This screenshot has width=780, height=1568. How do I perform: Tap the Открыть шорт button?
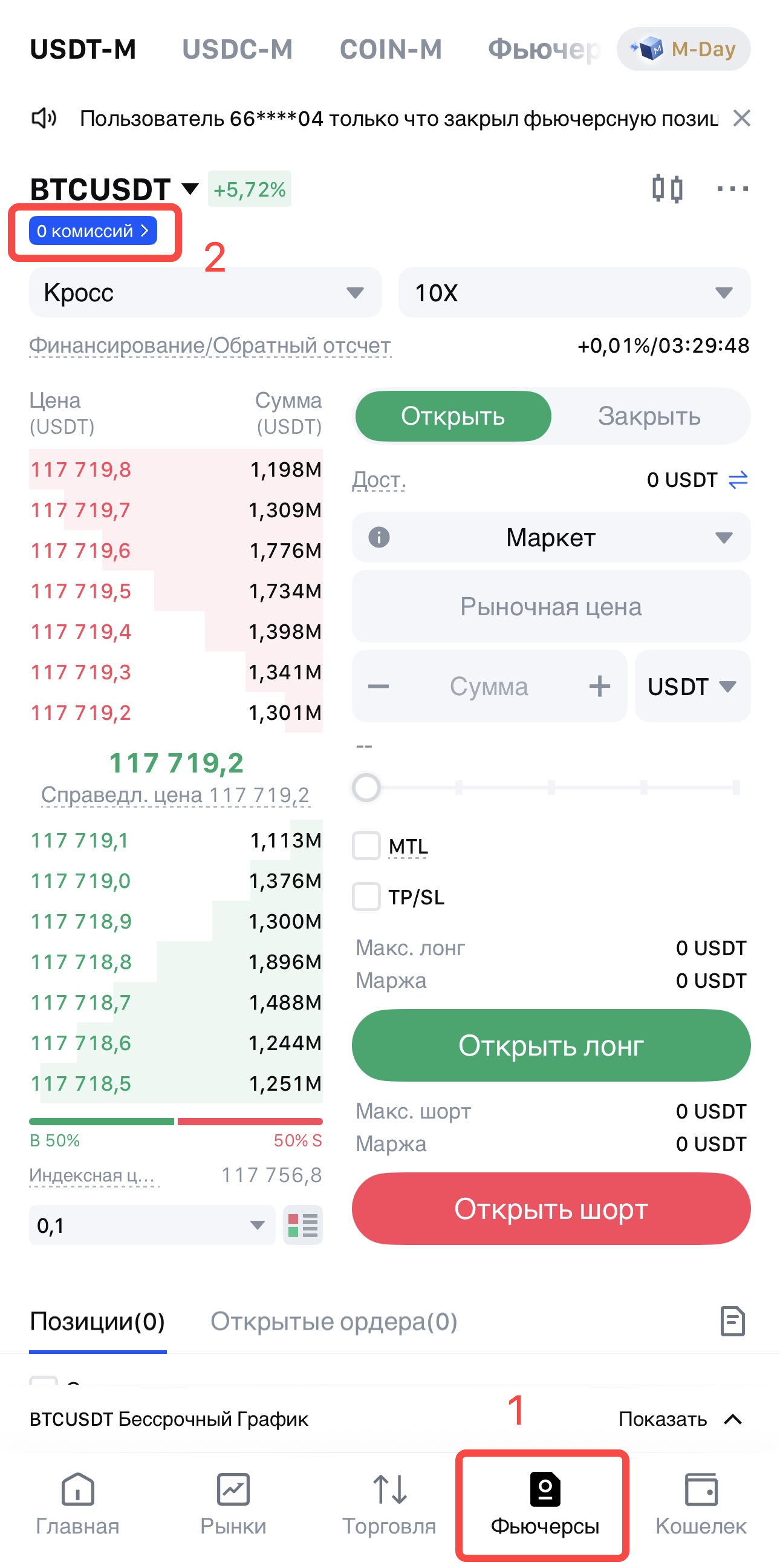point(551,1209)
